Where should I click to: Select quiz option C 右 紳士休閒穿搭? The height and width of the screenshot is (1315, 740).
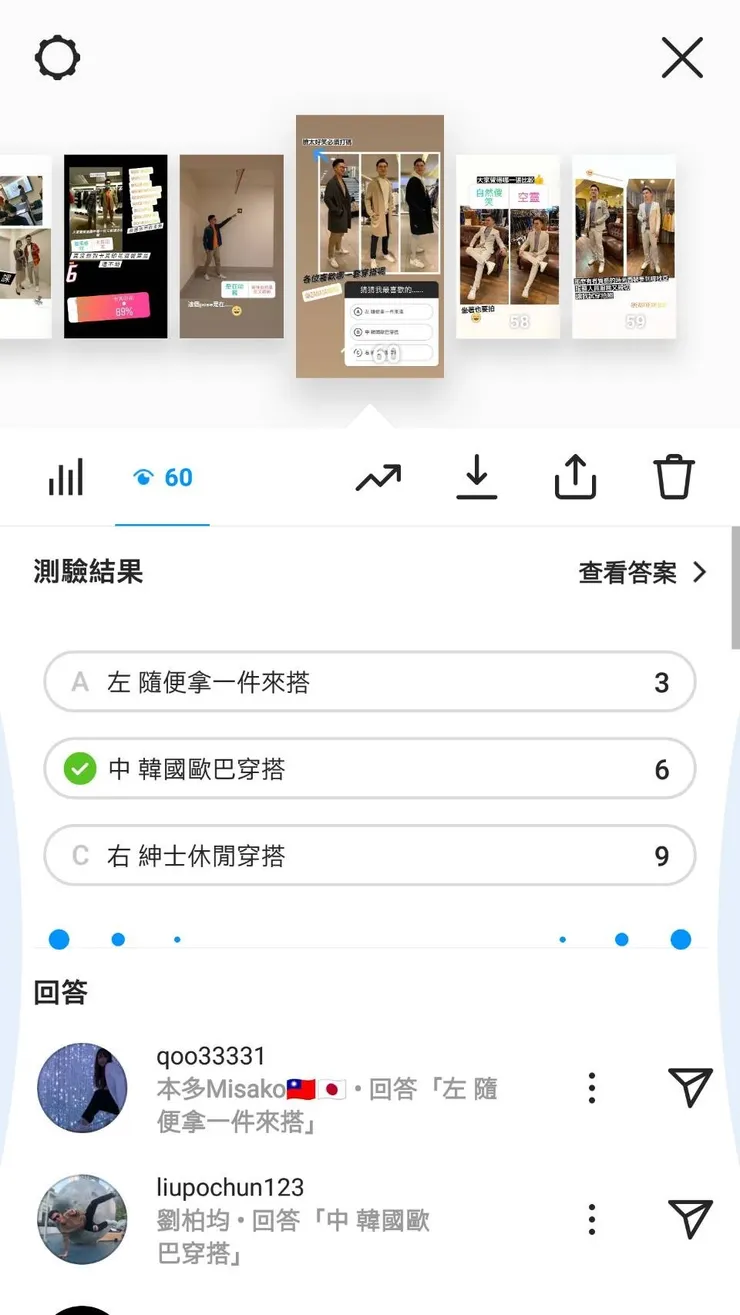(x=370, y=856)
